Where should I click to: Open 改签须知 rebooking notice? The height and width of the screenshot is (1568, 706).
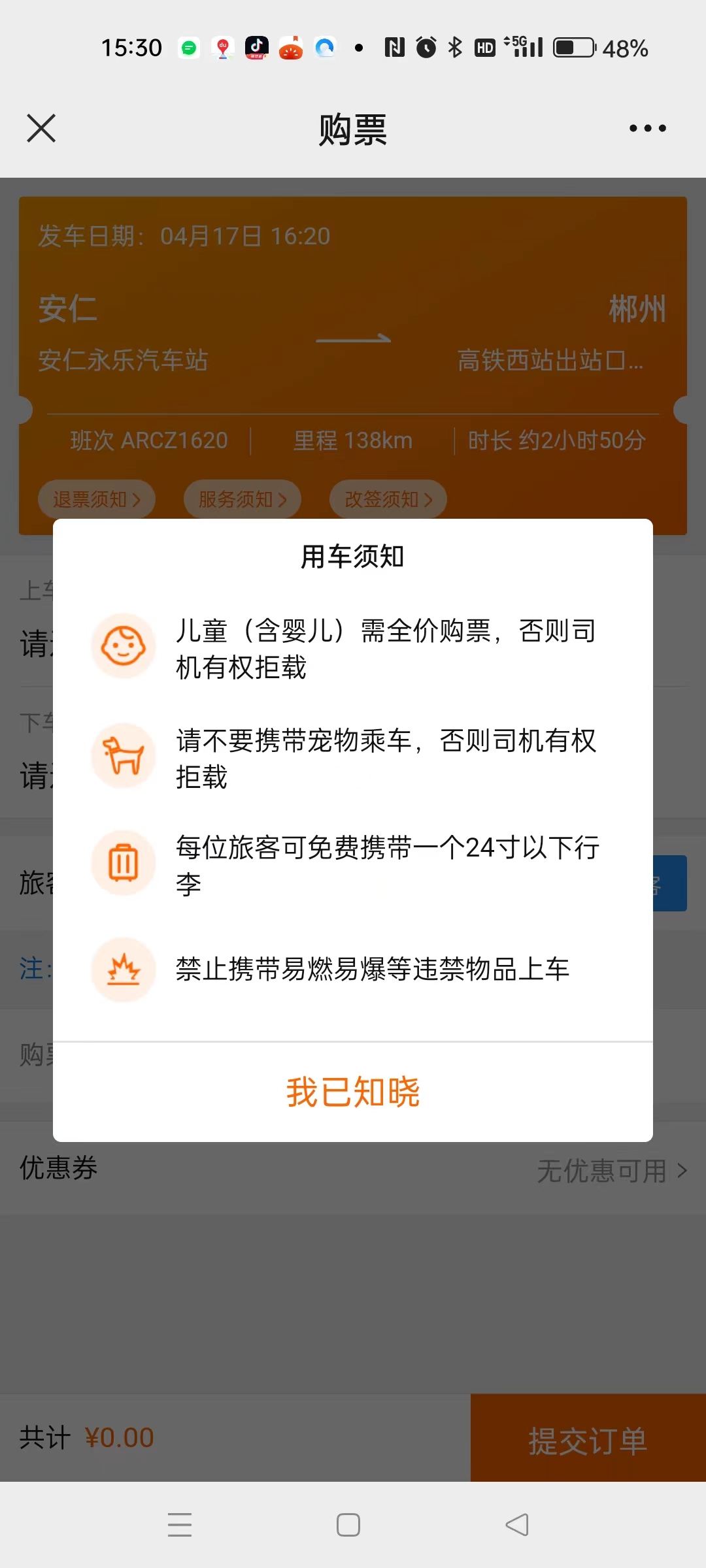pos(387,498)
